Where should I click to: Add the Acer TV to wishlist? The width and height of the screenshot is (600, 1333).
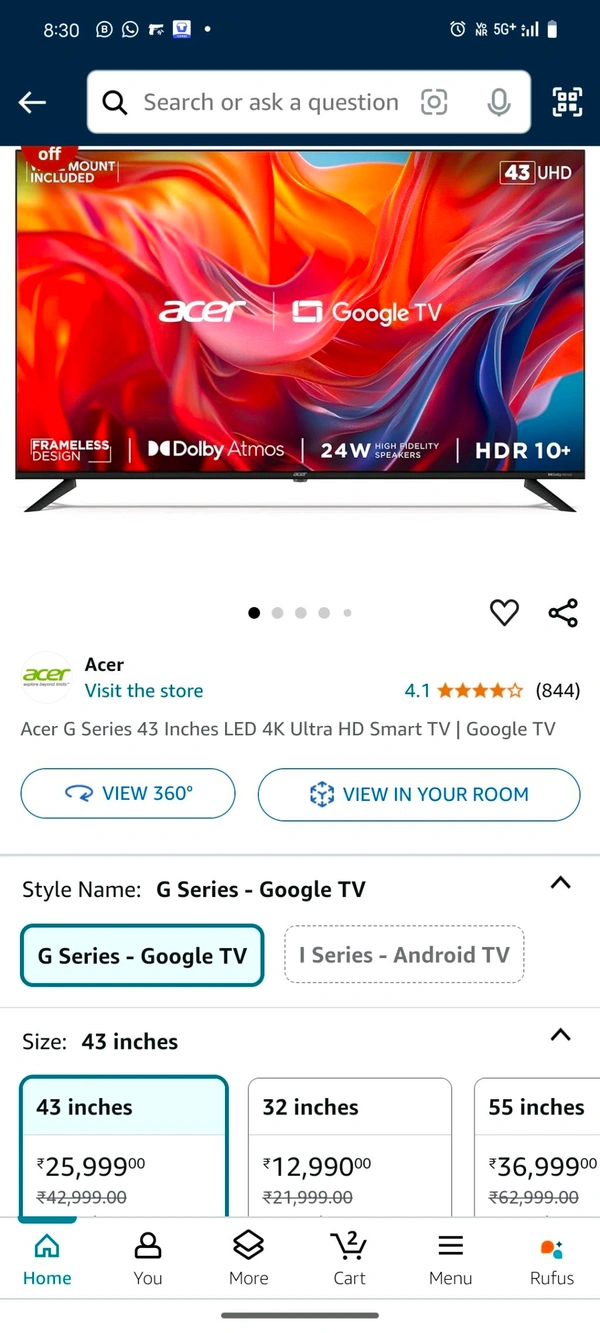(504, 613)
